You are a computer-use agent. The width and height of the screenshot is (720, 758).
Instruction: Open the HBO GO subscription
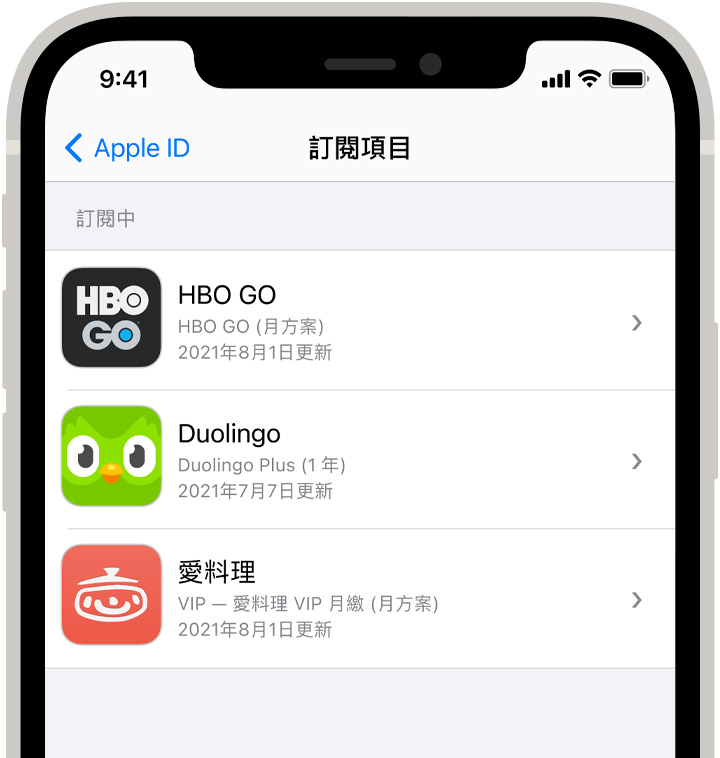pyautogui.click(x=359, y=321)
